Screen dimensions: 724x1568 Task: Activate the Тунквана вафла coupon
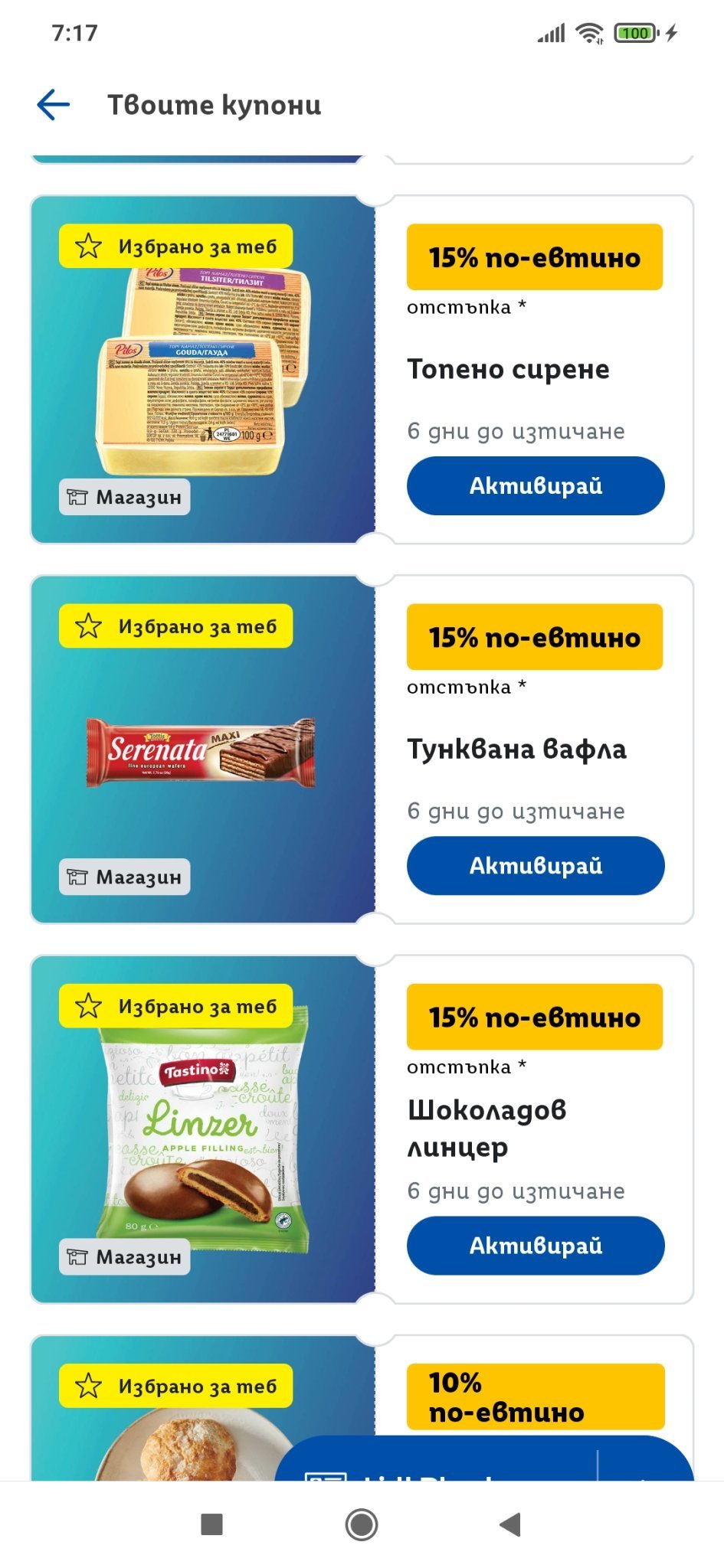(535, 866)
